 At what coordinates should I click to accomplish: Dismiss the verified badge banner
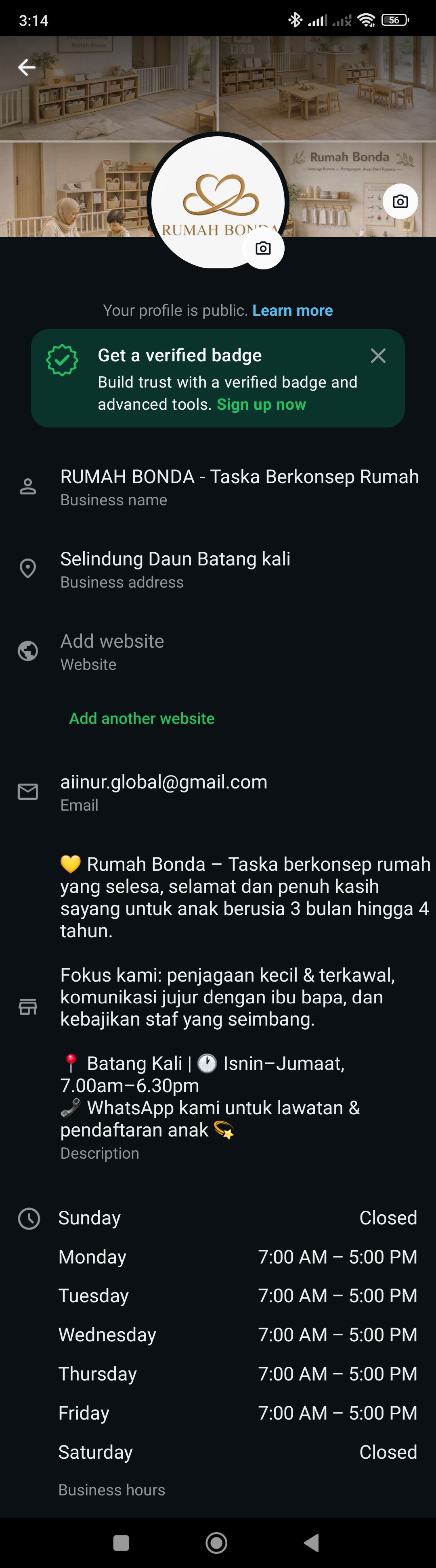pyautogui.click(x=378, y=356)
